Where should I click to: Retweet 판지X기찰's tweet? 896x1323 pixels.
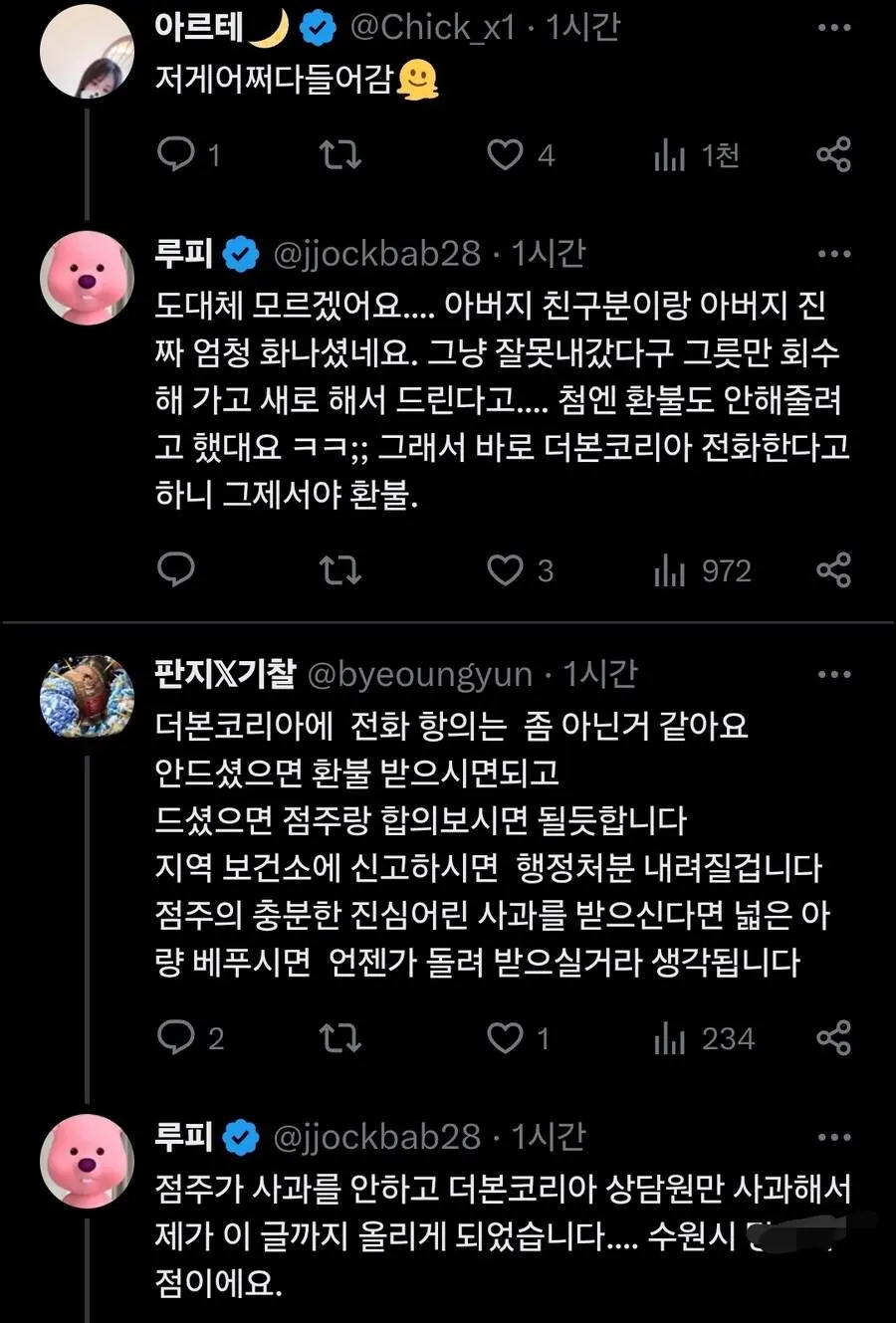pos(339,1037)
